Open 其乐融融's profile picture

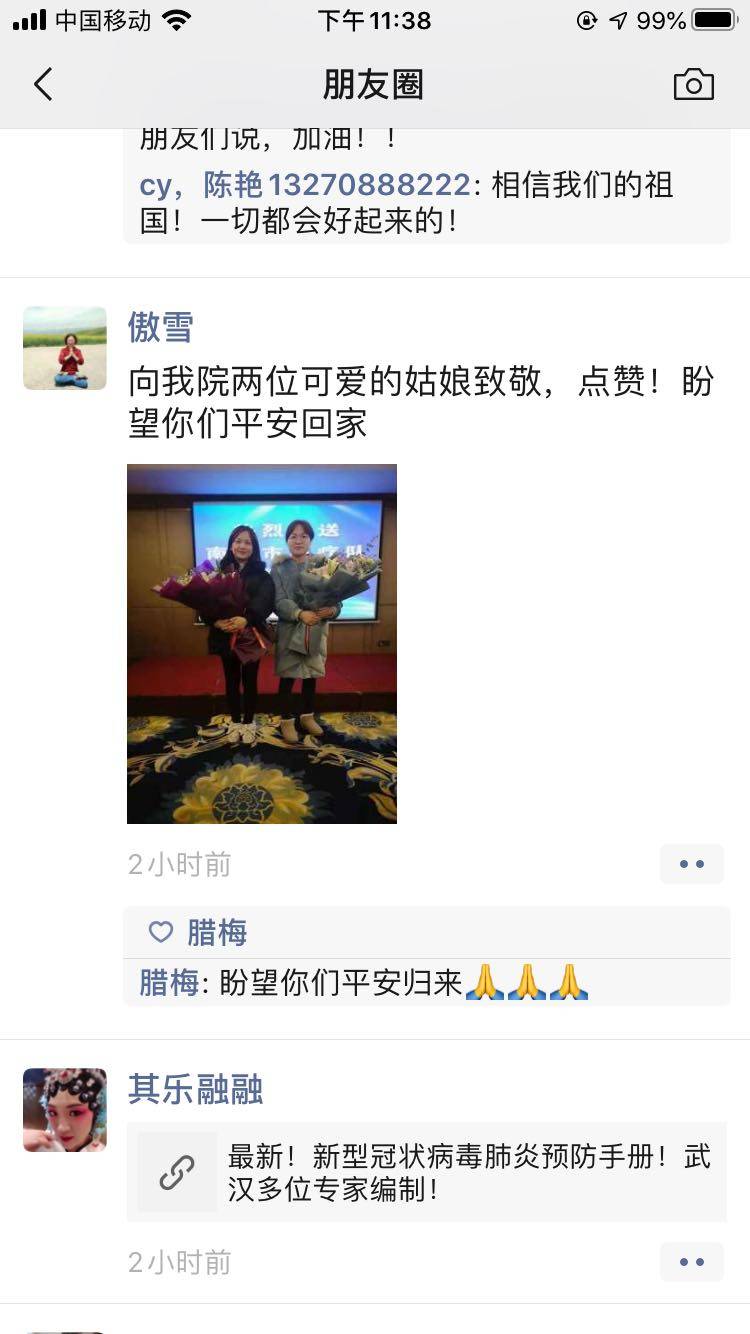(x=65, y=1110)
